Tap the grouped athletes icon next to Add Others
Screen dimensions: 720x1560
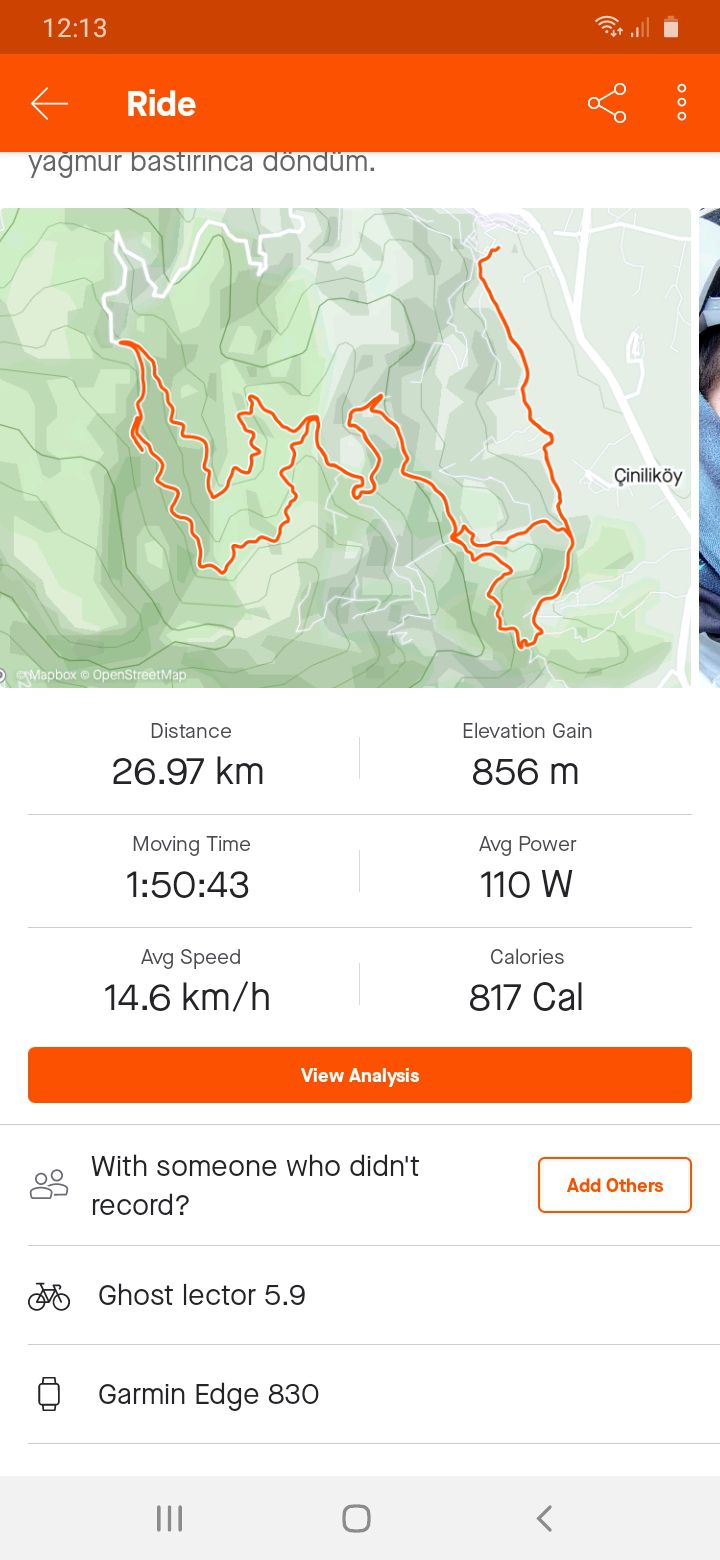click(x=49, y=1185)
